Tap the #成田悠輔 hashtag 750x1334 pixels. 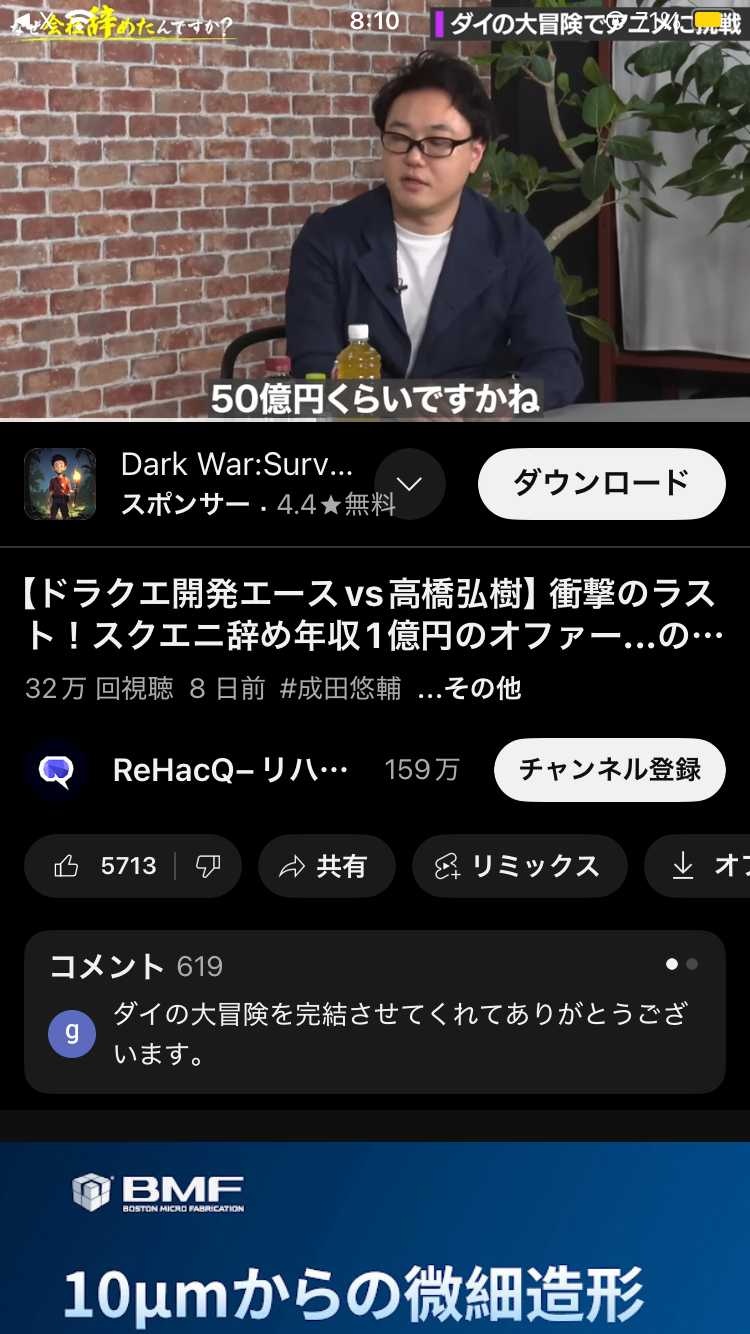(340, 689)
